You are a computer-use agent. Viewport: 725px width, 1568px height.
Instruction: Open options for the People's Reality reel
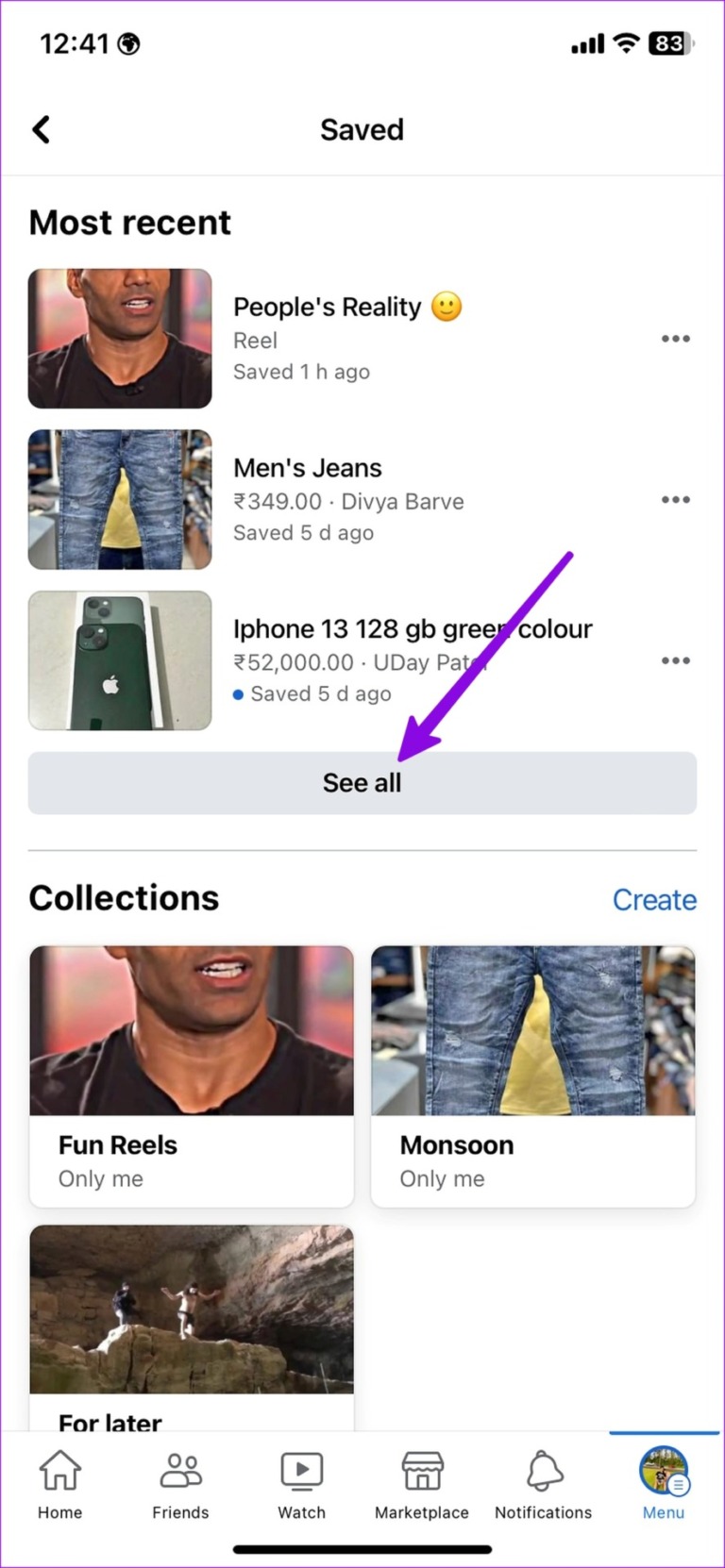click(x=676, y=339)
